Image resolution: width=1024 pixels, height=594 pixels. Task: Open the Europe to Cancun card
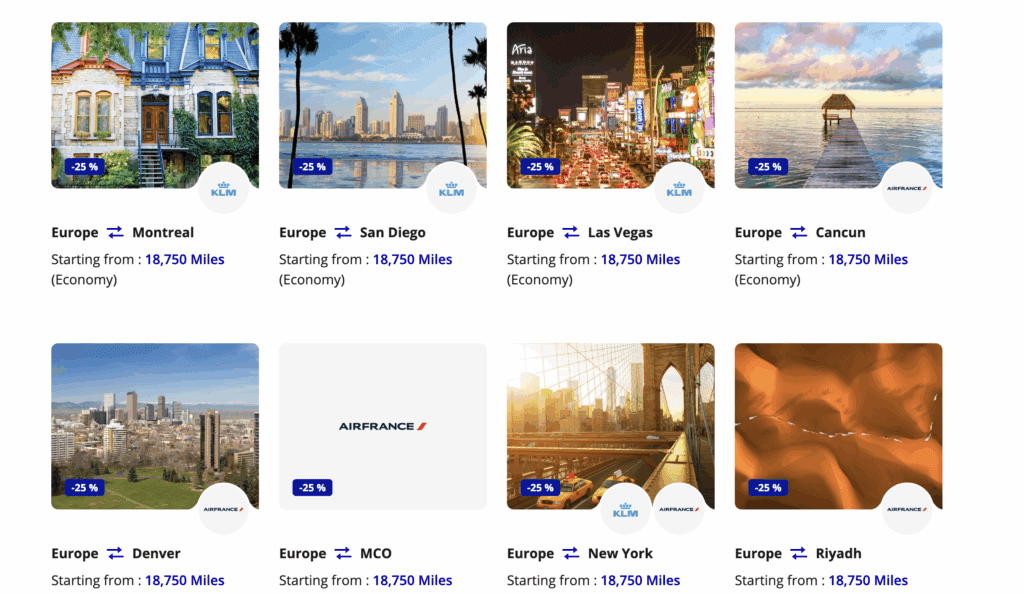point(838,105)
